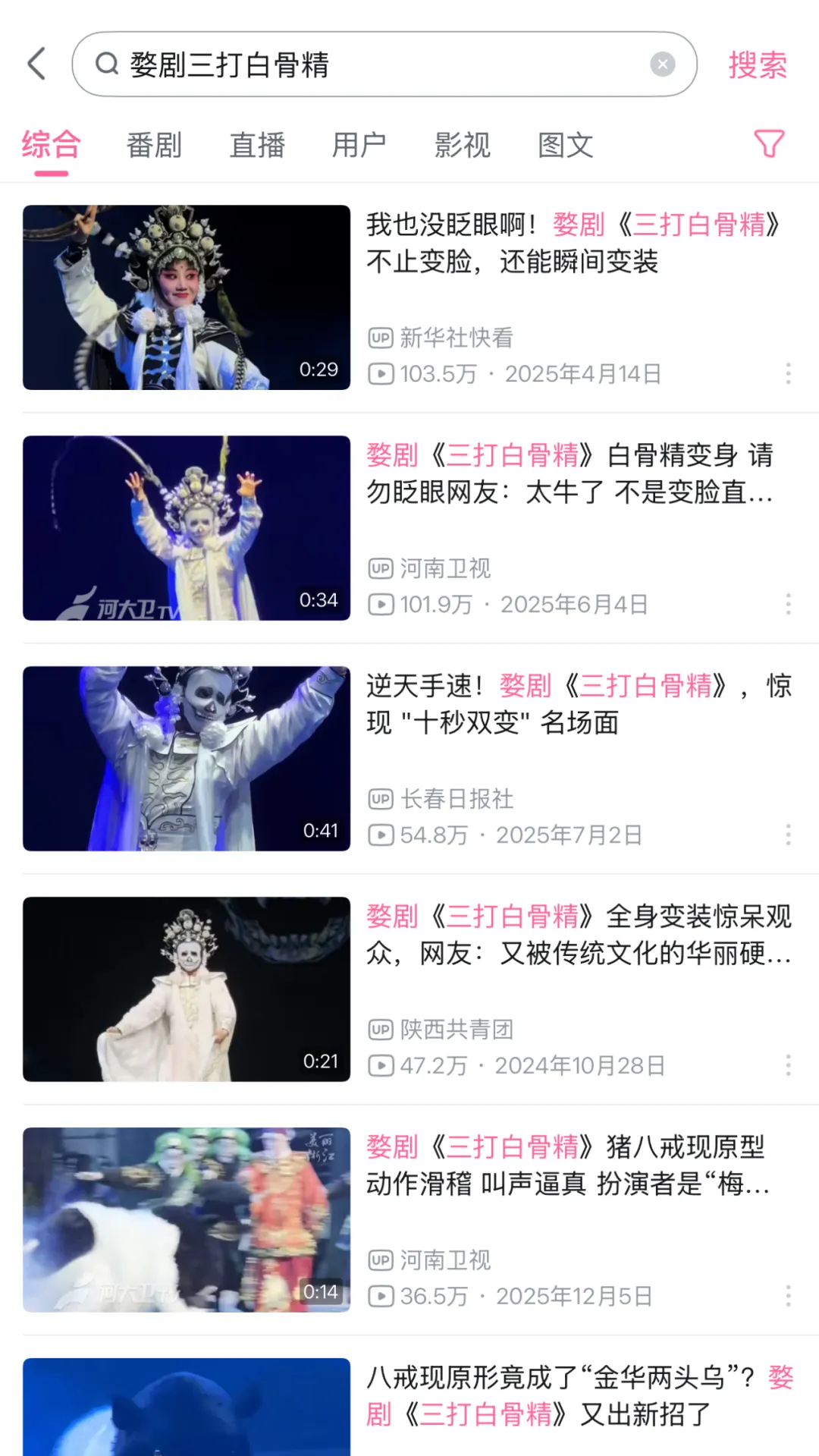
Task: Clear the search text 婺剧三打白骨精
Action: pos(662,64)
